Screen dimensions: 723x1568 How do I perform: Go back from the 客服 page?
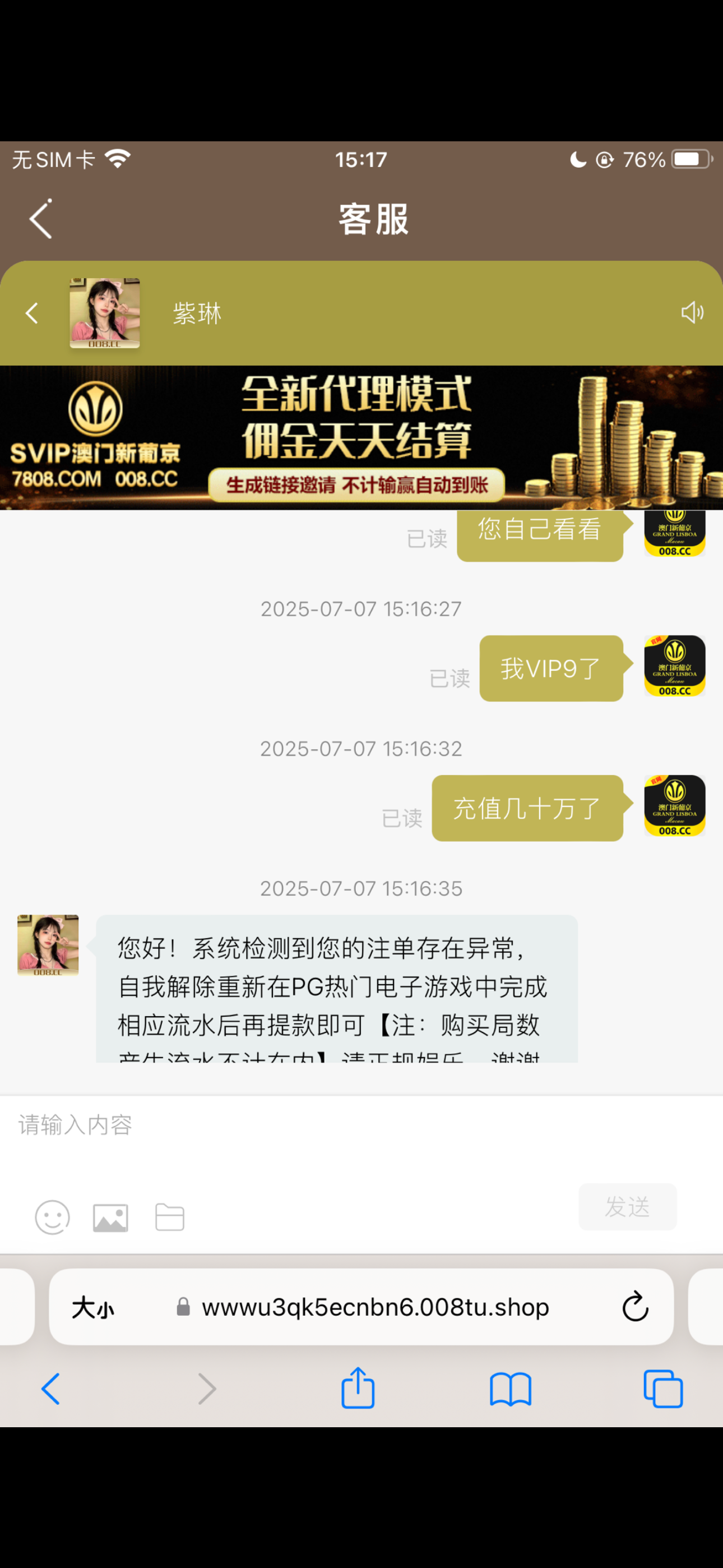41,219
